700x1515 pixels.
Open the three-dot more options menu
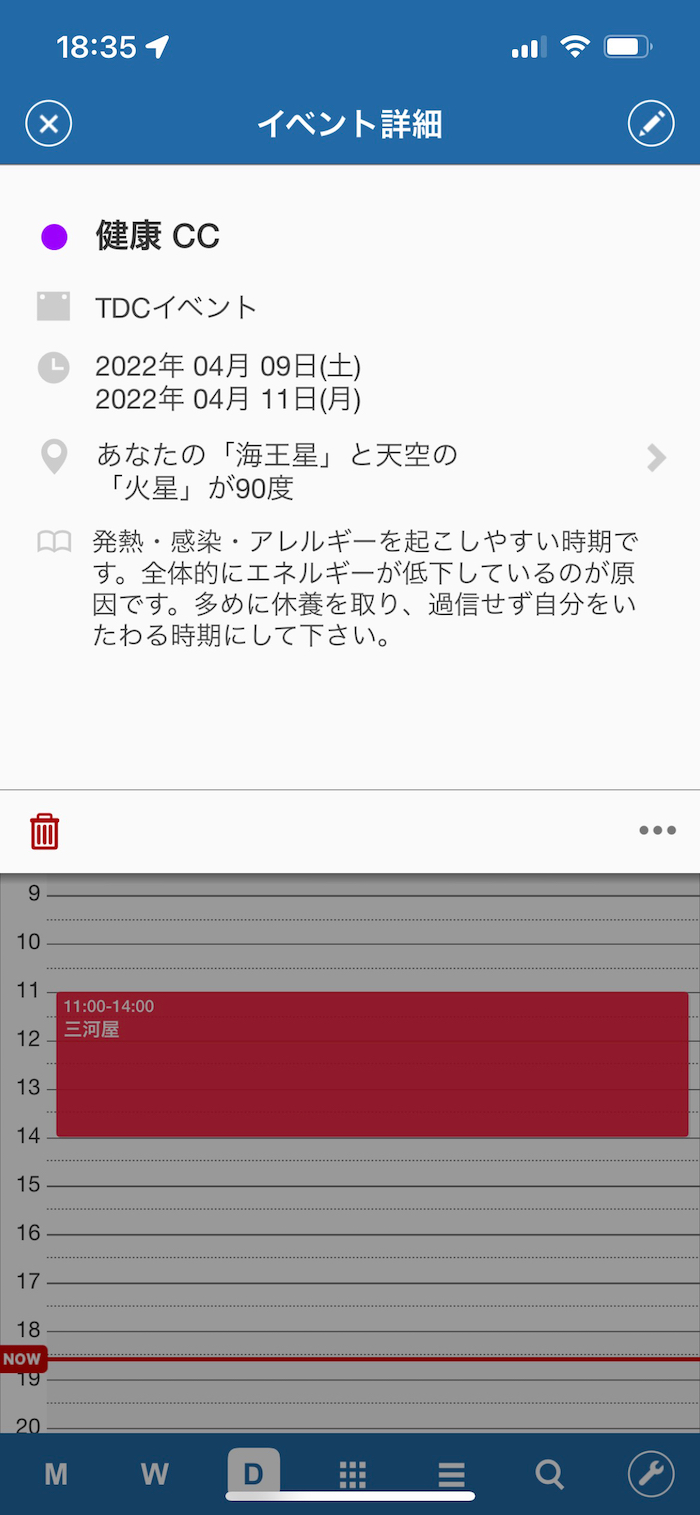[657, 830]
